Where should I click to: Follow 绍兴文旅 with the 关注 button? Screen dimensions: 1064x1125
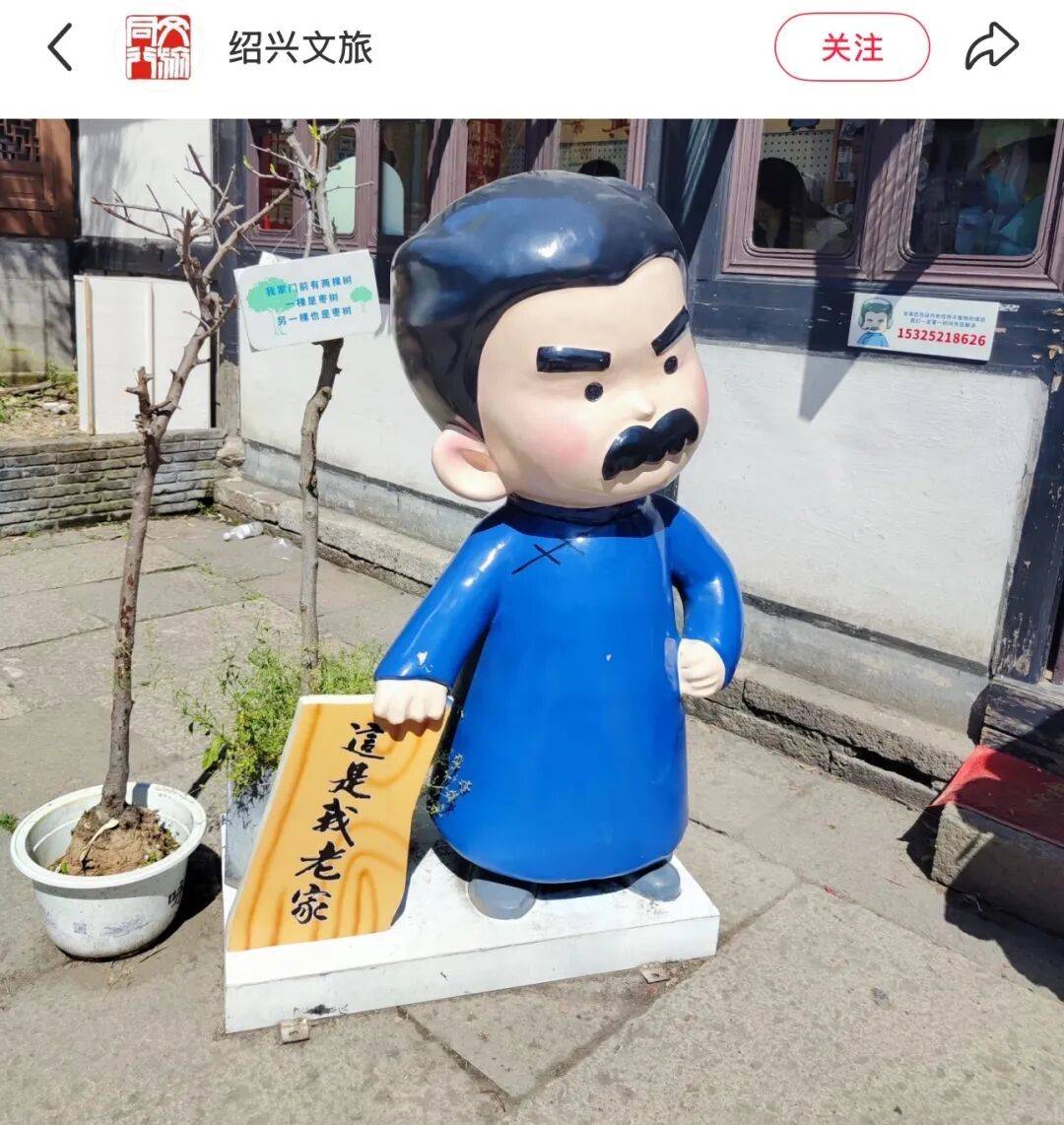851,47
